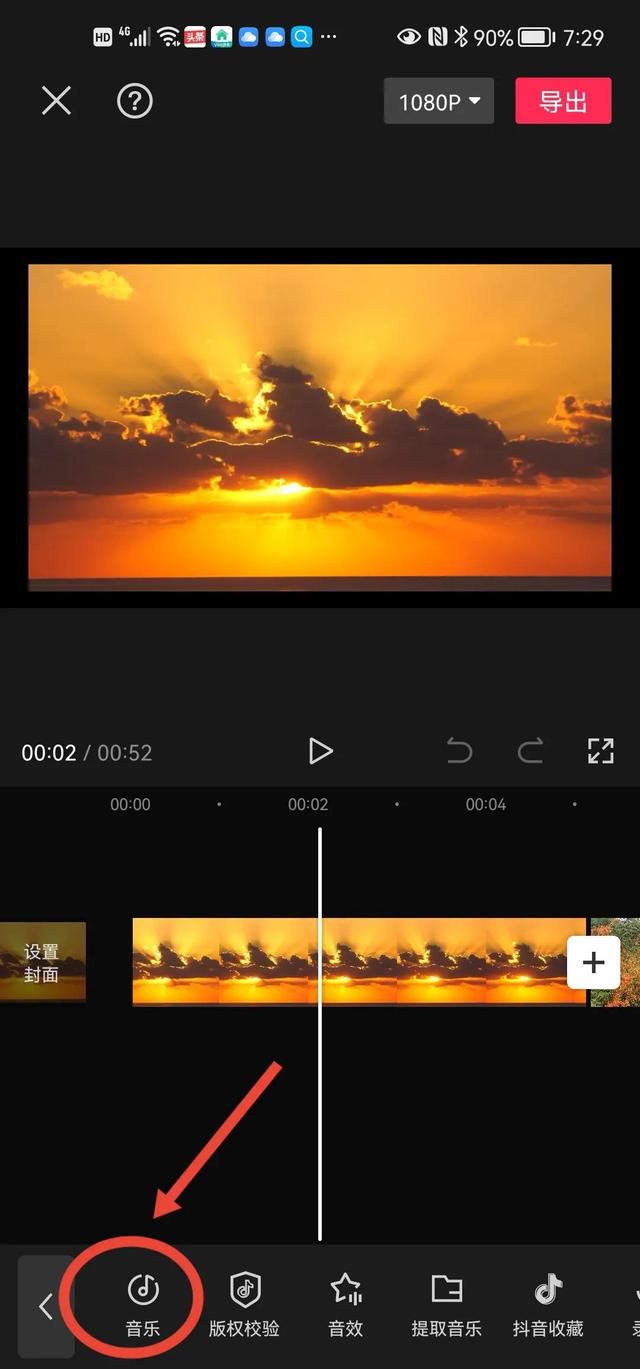Redo the last edit
The width and height of the screenshot is (640, 1369).
(530, 751)
